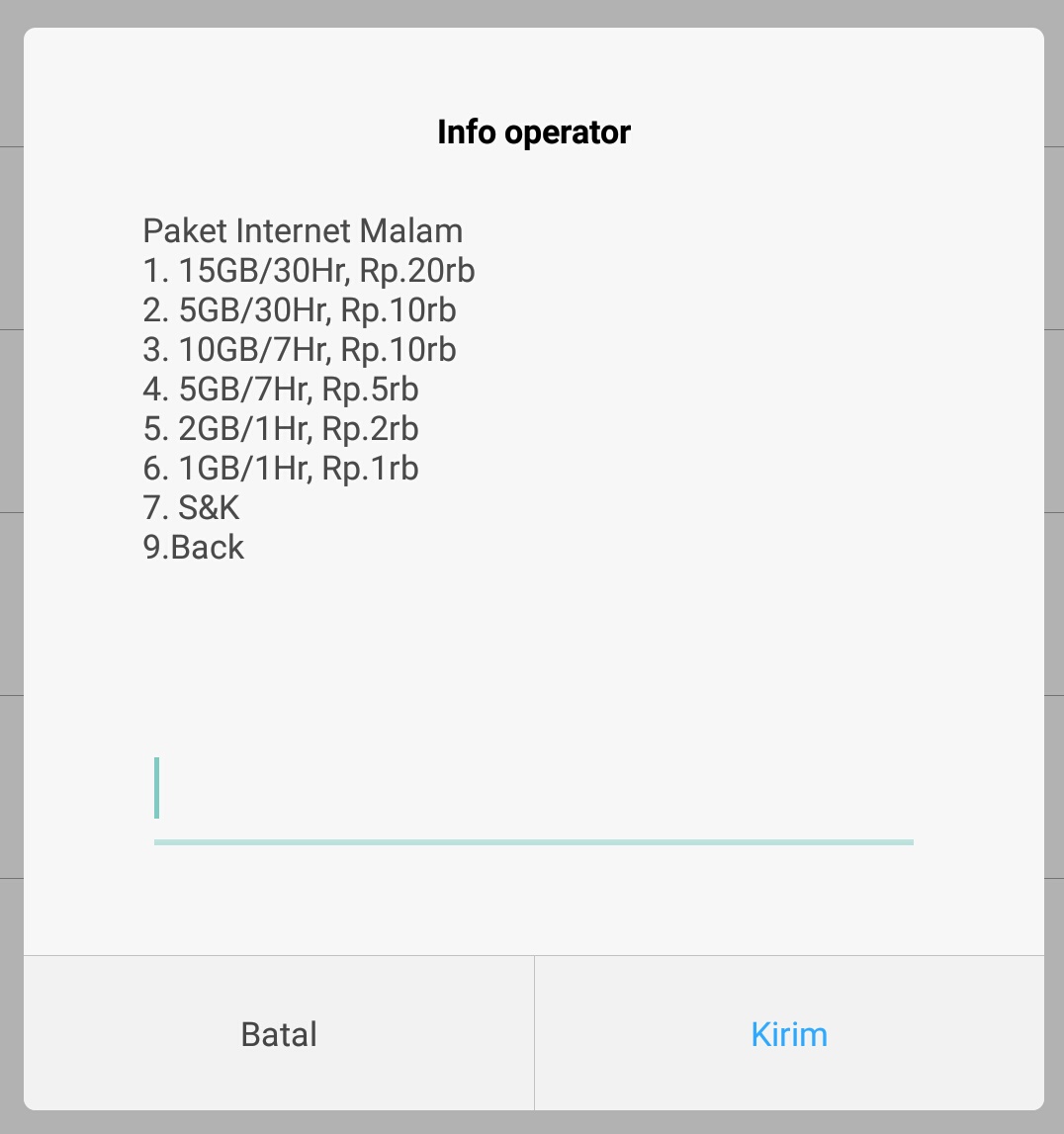Click the divider between Batal and Kirim
The width and height of the screenshot is (1064, 1134).
534,1033
